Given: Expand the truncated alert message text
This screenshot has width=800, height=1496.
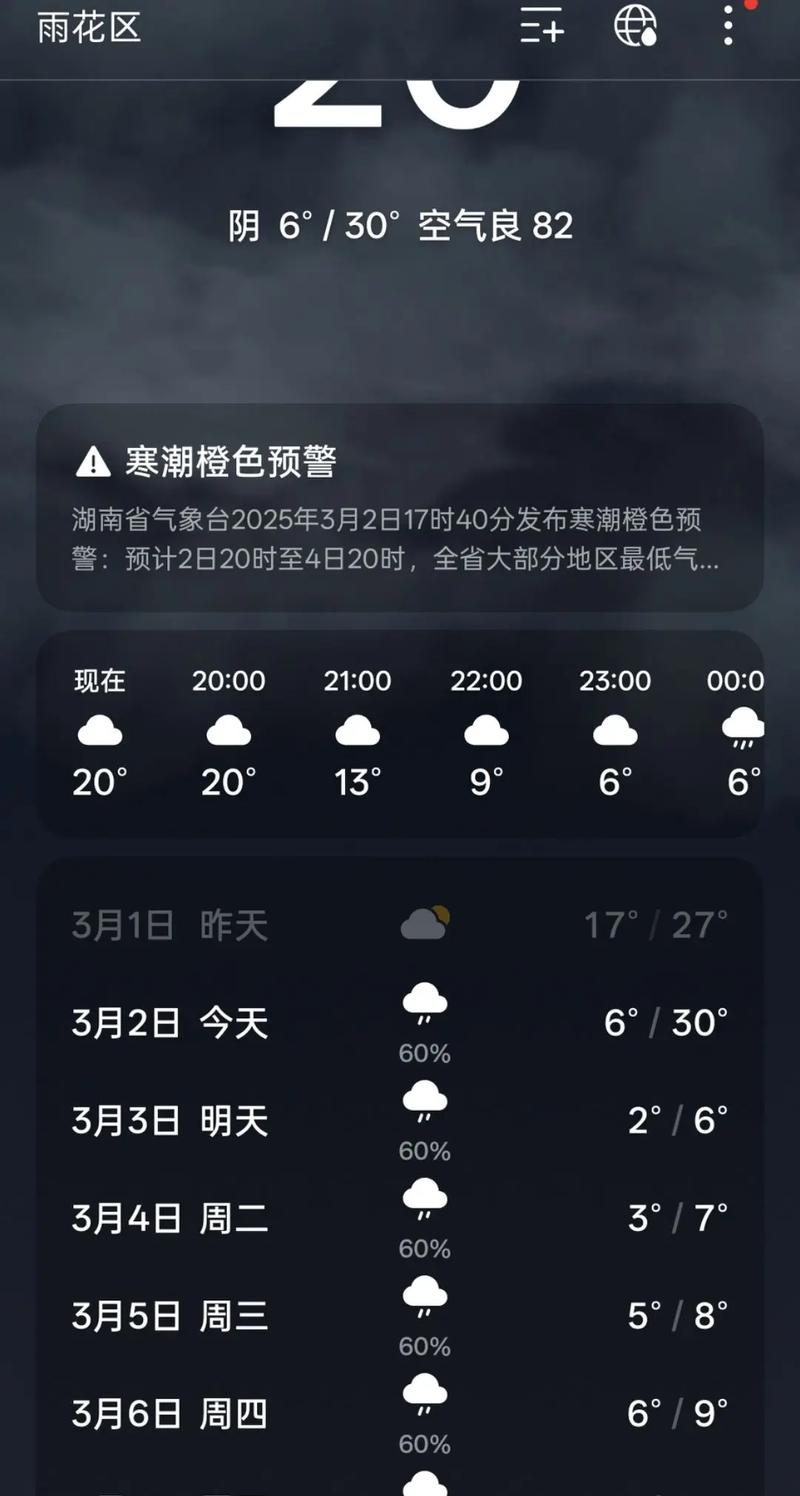Looking at the screenshot, I should coord(400,560).
